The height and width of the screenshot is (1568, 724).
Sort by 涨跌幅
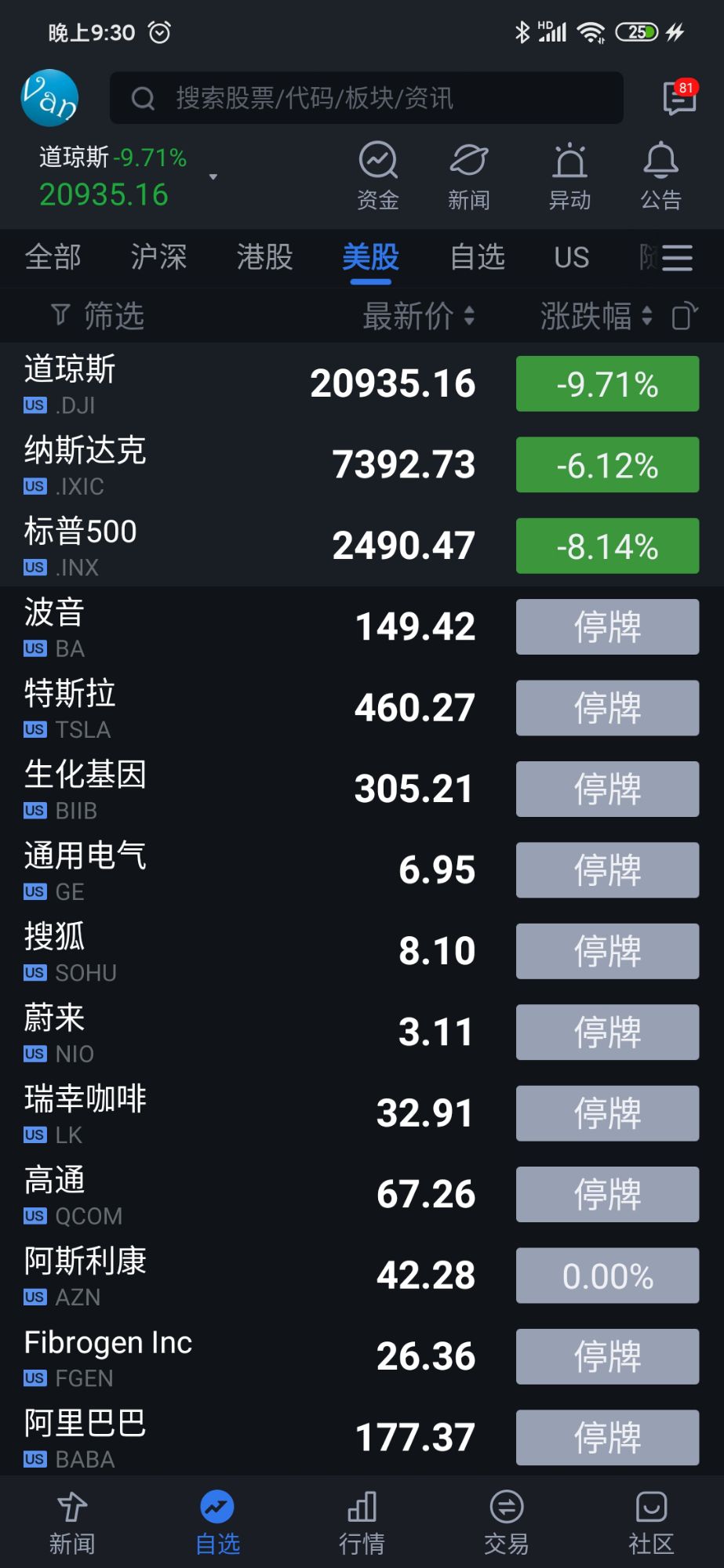click(x=596, y=316)
